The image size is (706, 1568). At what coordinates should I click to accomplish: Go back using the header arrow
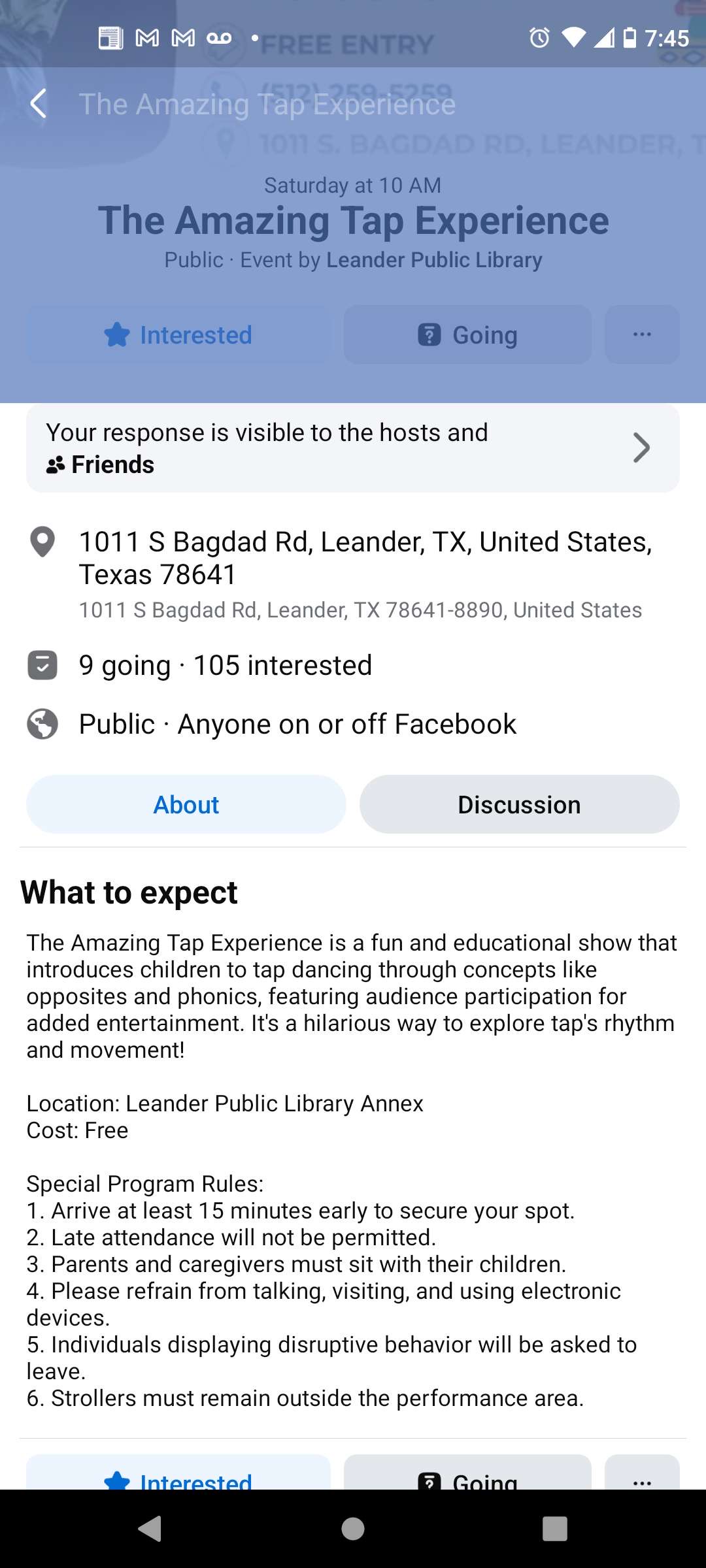39,104
